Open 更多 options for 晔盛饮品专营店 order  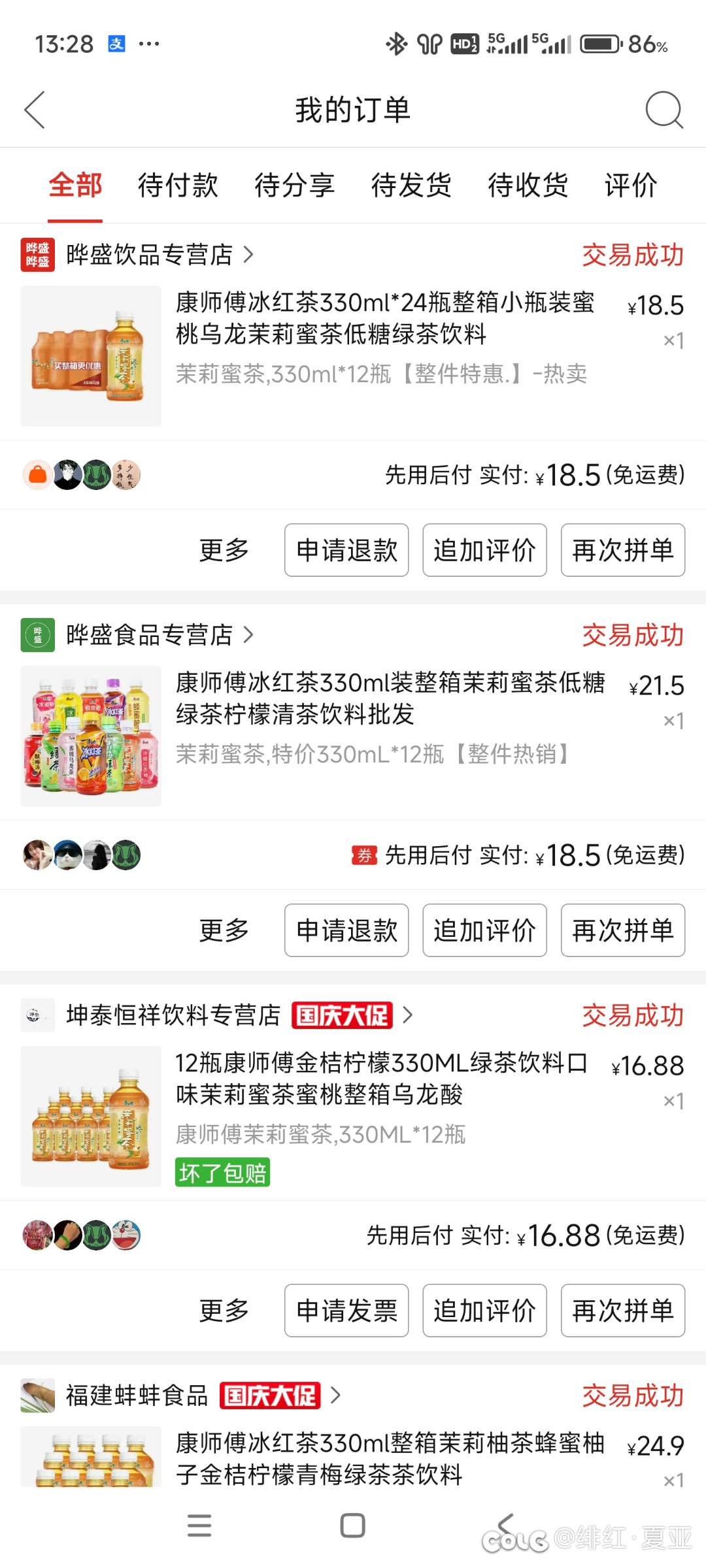224,550
